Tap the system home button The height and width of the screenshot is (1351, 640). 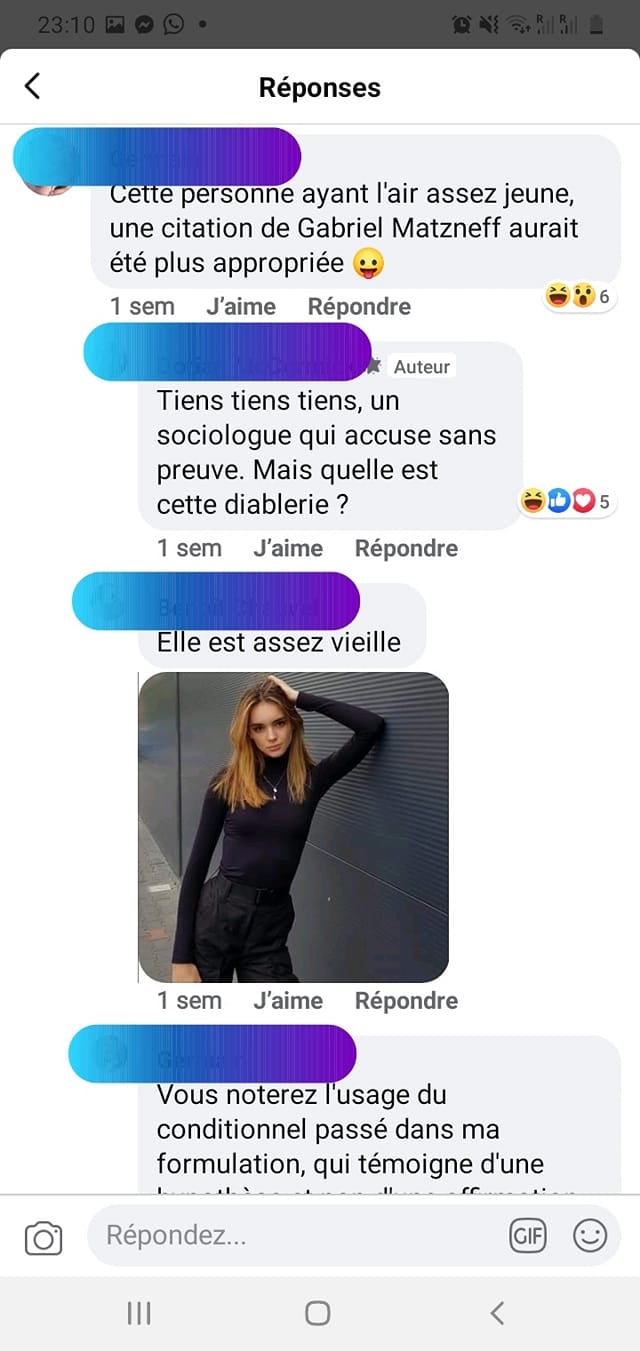tap(318, 1313)
